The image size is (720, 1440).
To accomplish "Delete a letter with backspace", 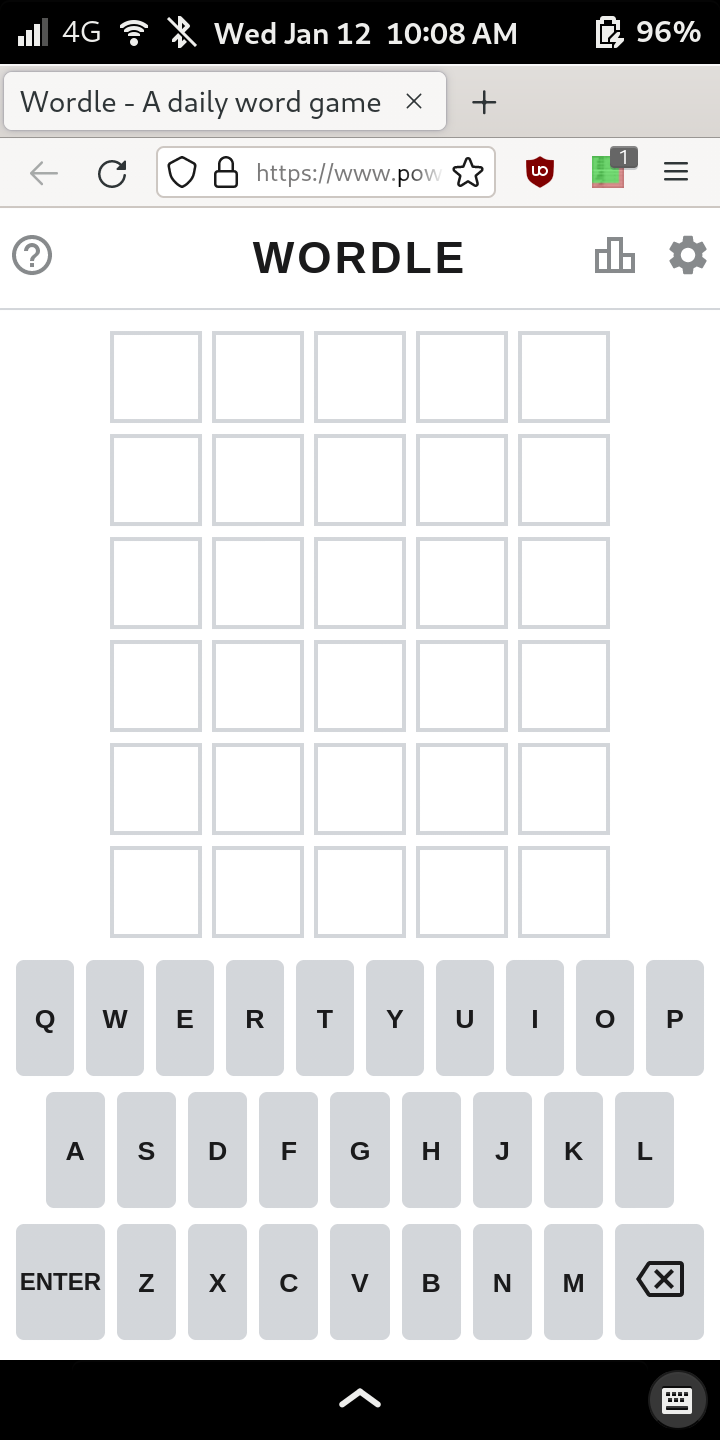I will point(660,1280).
